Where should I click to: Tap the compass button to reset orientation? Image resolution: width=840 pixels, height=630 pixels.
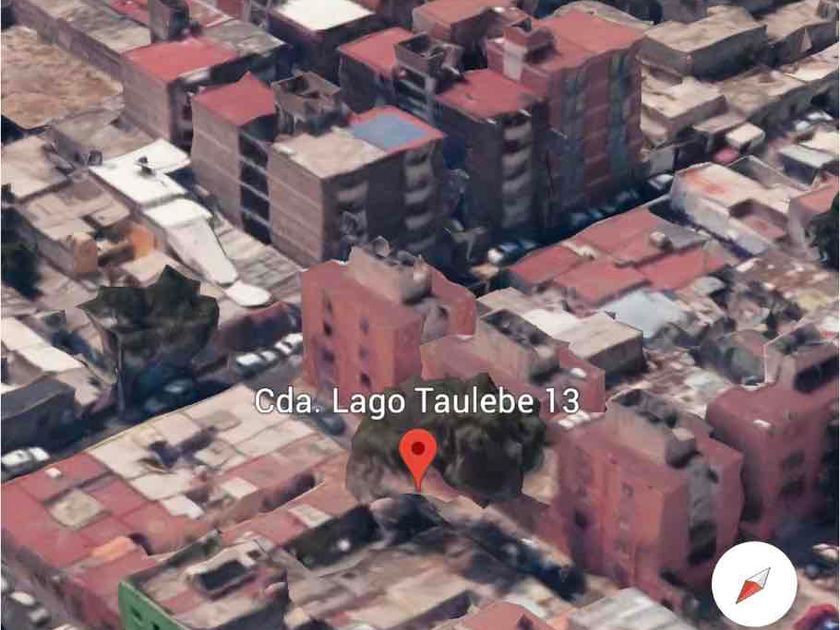[754, 584]
